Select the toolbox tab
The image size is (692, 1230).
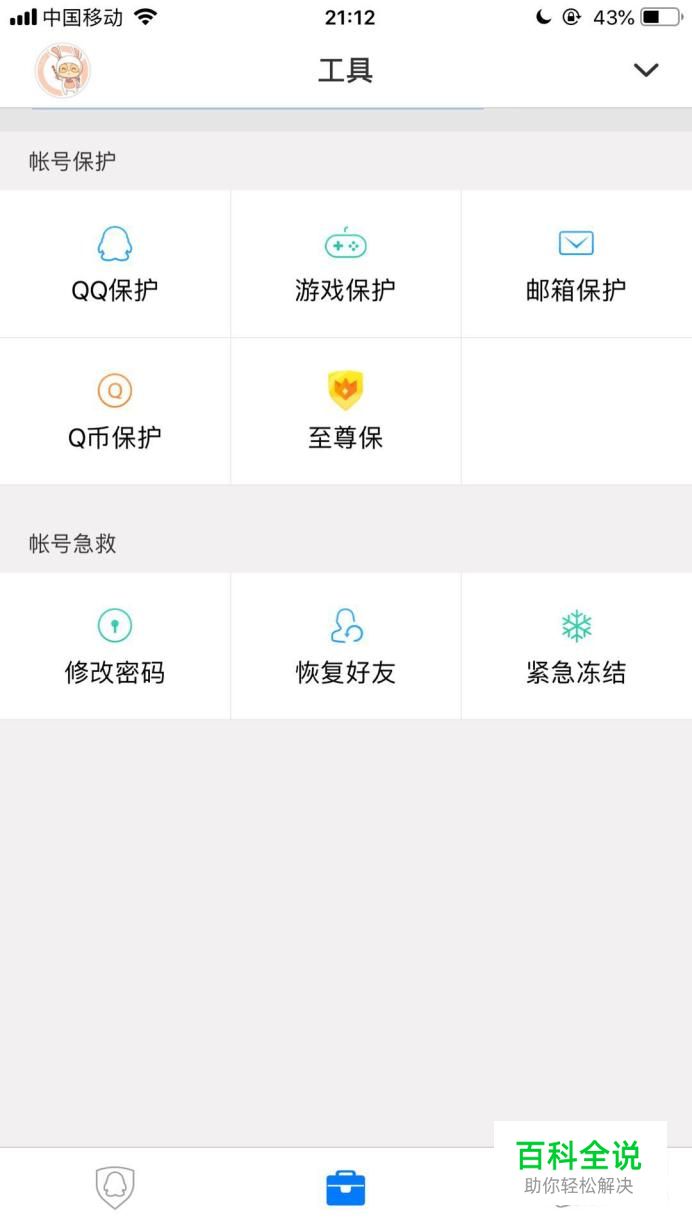pyautogui.click(x=346, y=1188)
